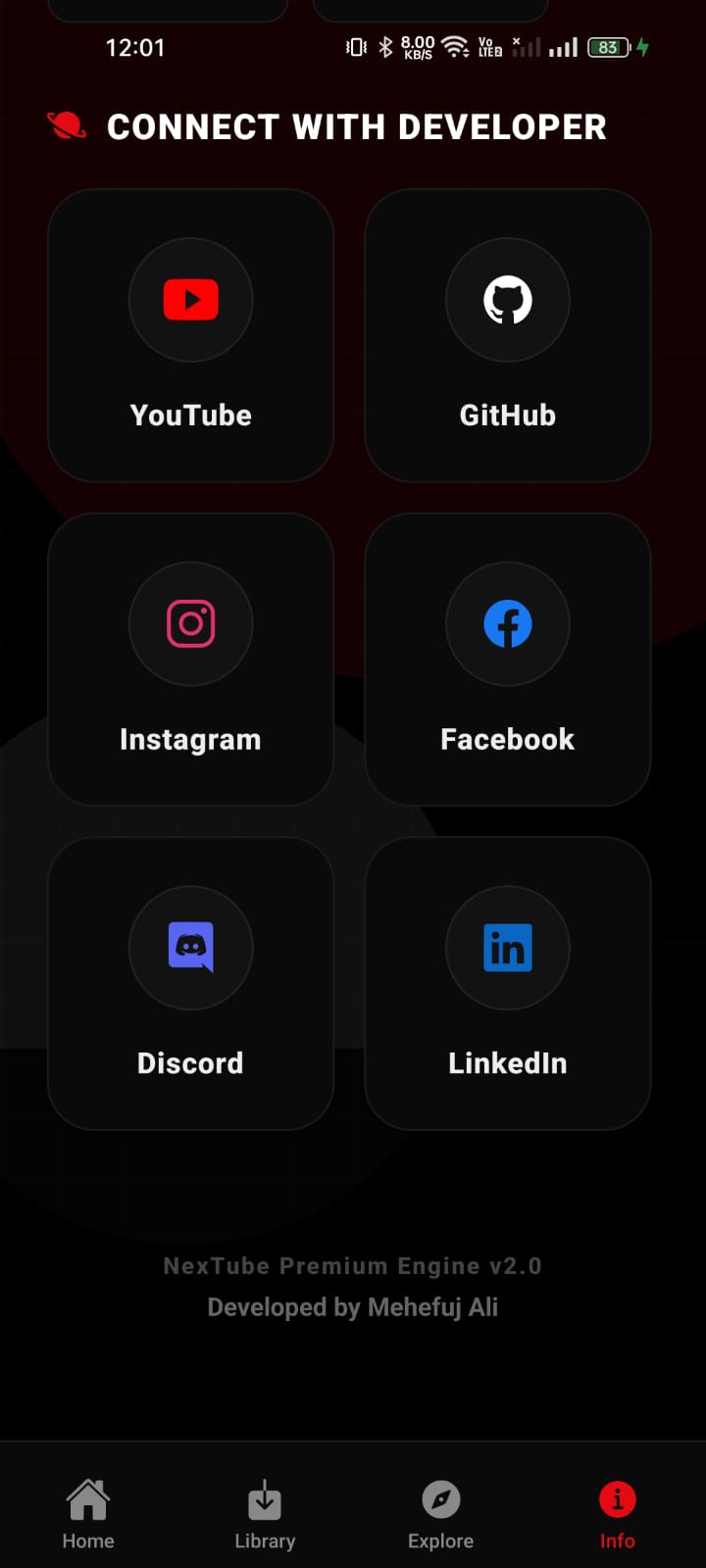The image size is (706, 1568).
Task: Open the LinkedIn icon
Action: 507,948
